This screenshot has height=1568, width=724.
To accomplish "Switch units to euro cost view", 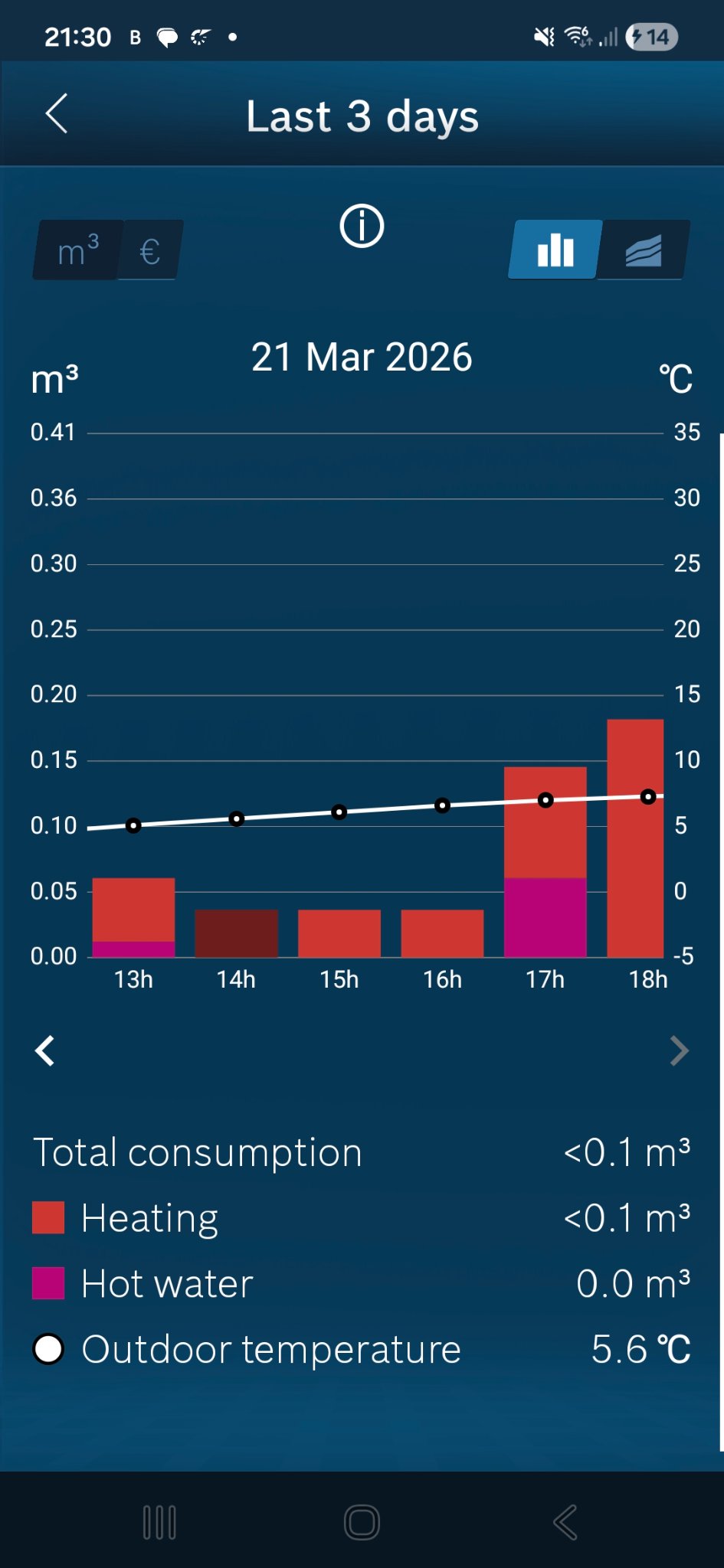I will [x=150, y=250].
